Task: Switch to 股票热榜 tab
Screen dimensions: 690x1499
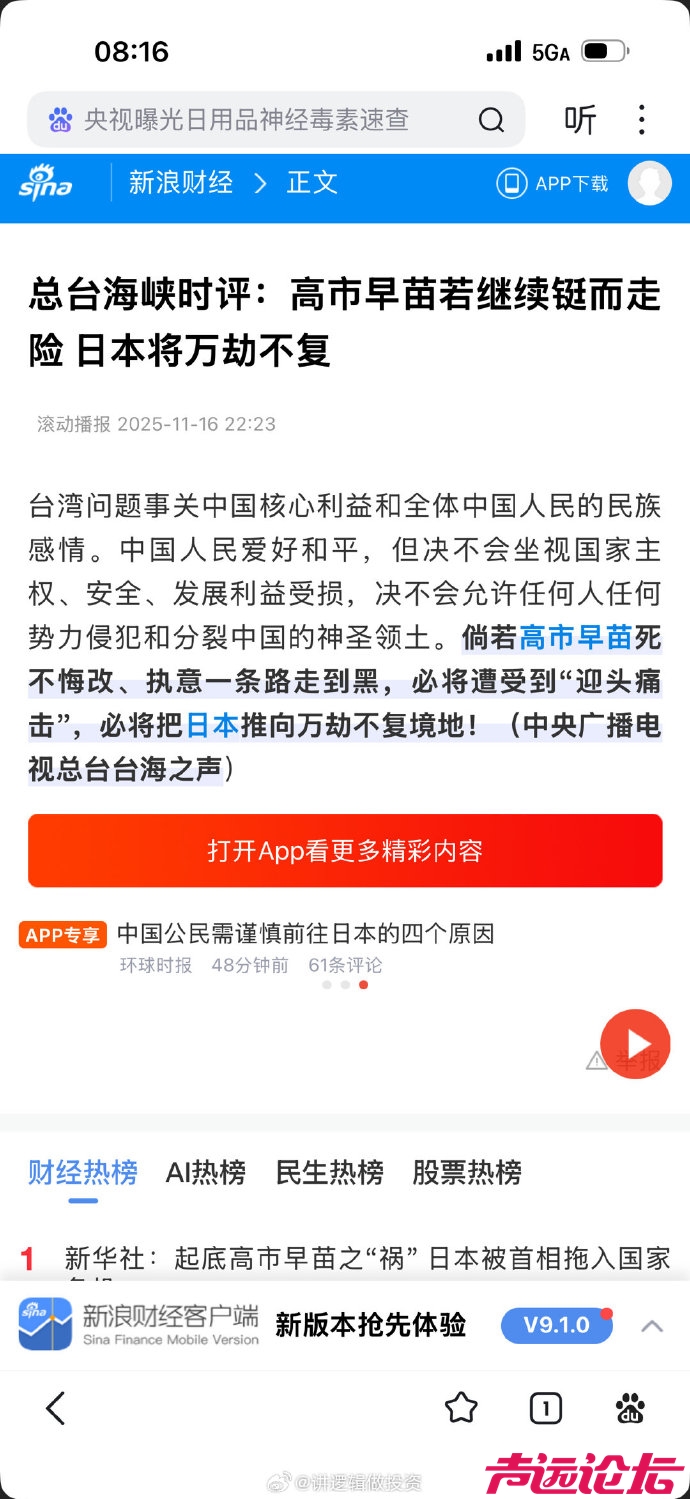Action: click(x=466, y=1172)
